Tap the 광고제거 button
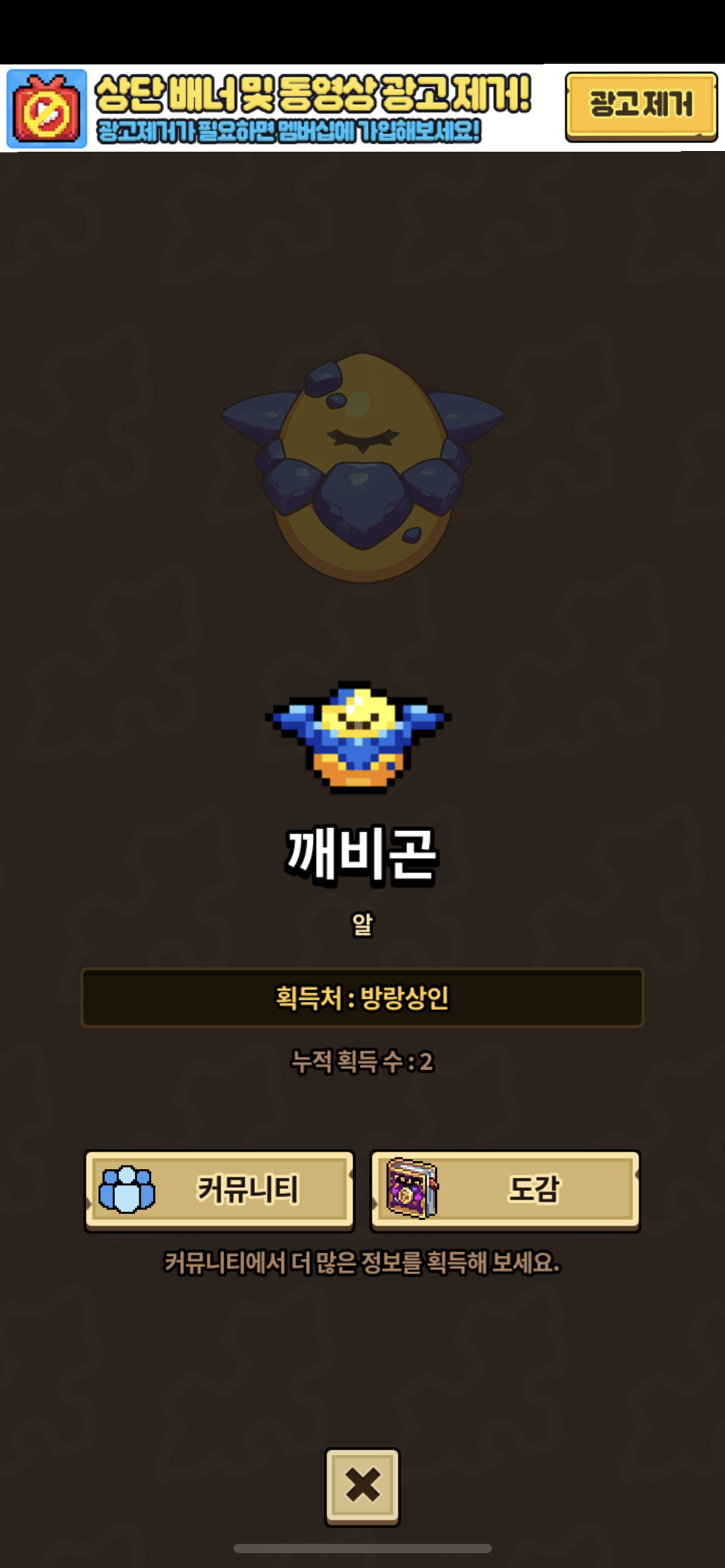 [641, 106]
